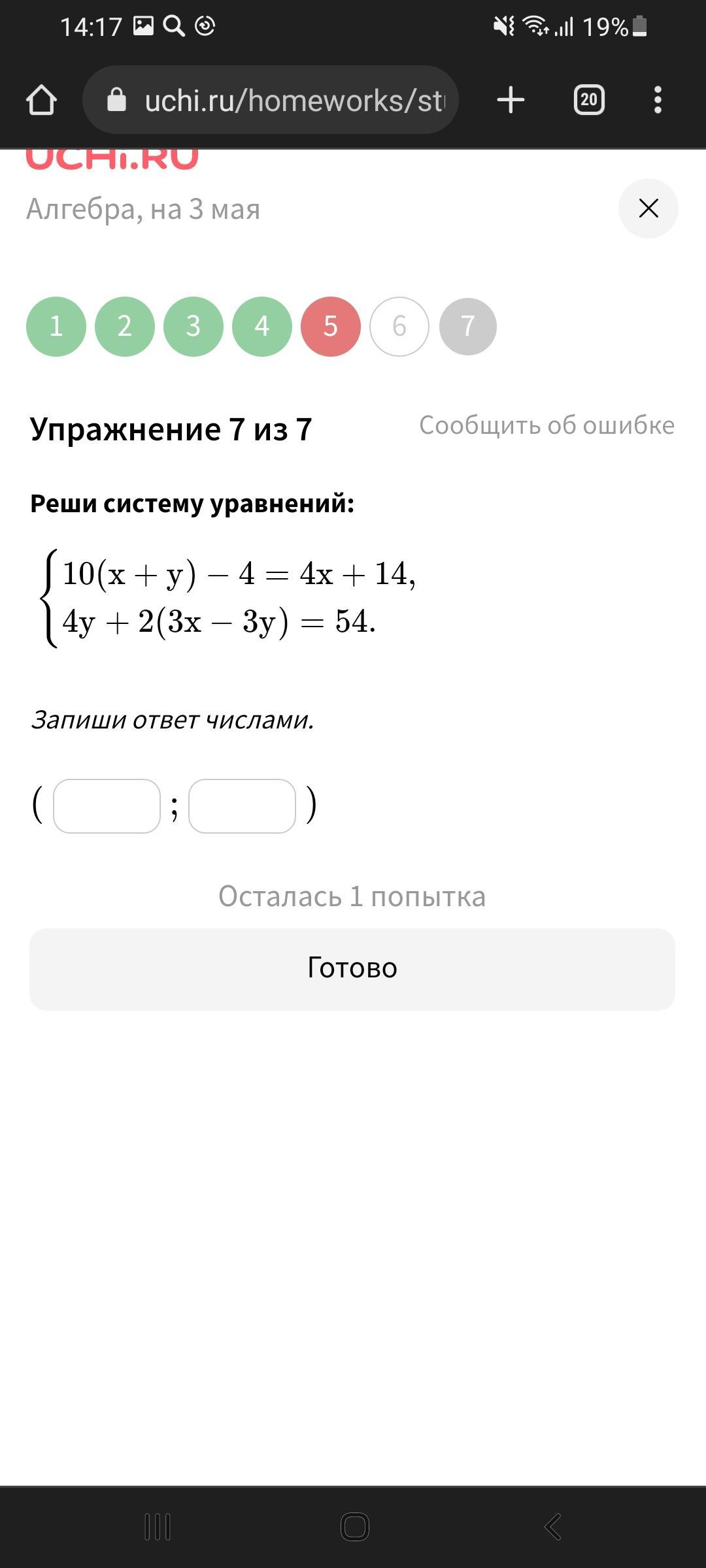Focus the first answer field for x

(107, 806)
